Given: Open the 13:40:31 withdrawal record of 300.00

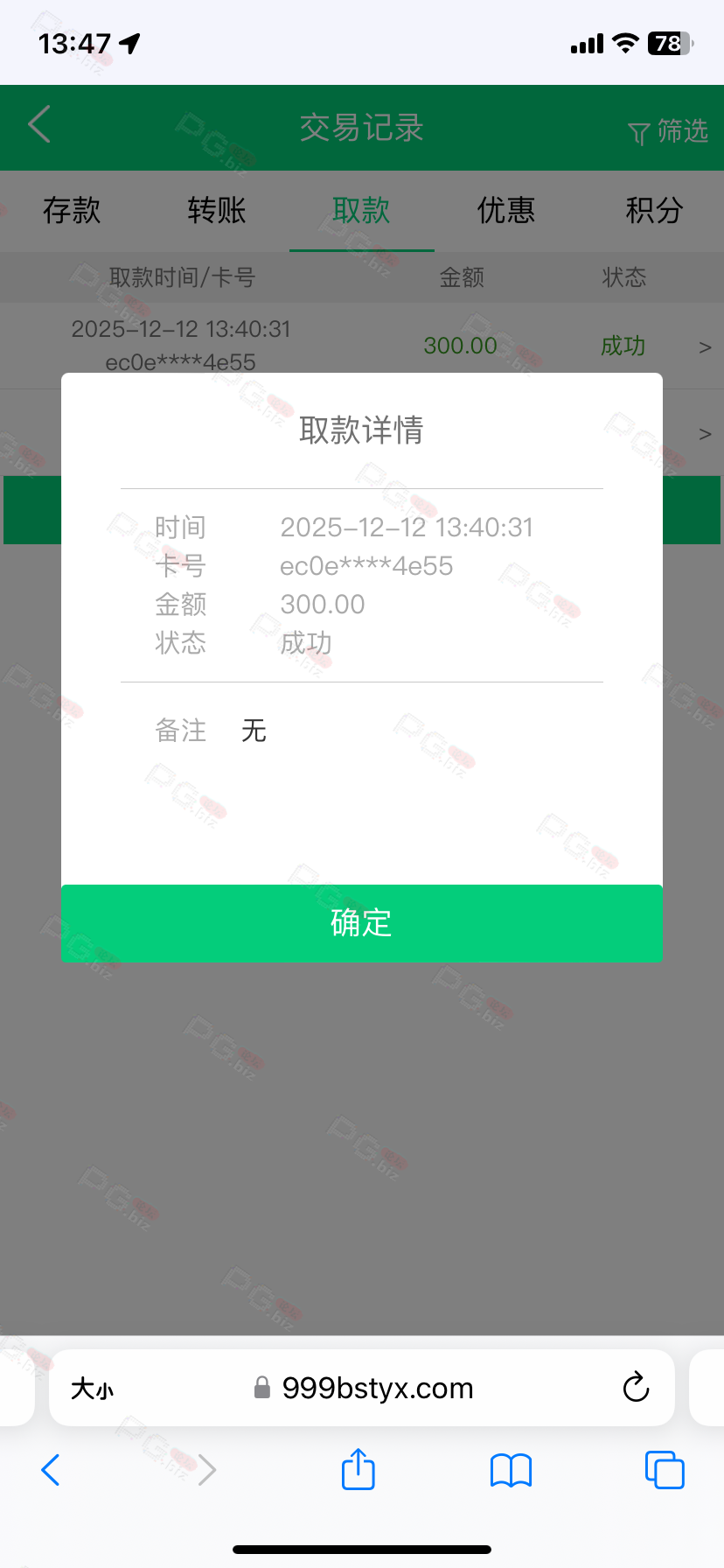Looking at the screenshot, I should (x=361, y=346).
